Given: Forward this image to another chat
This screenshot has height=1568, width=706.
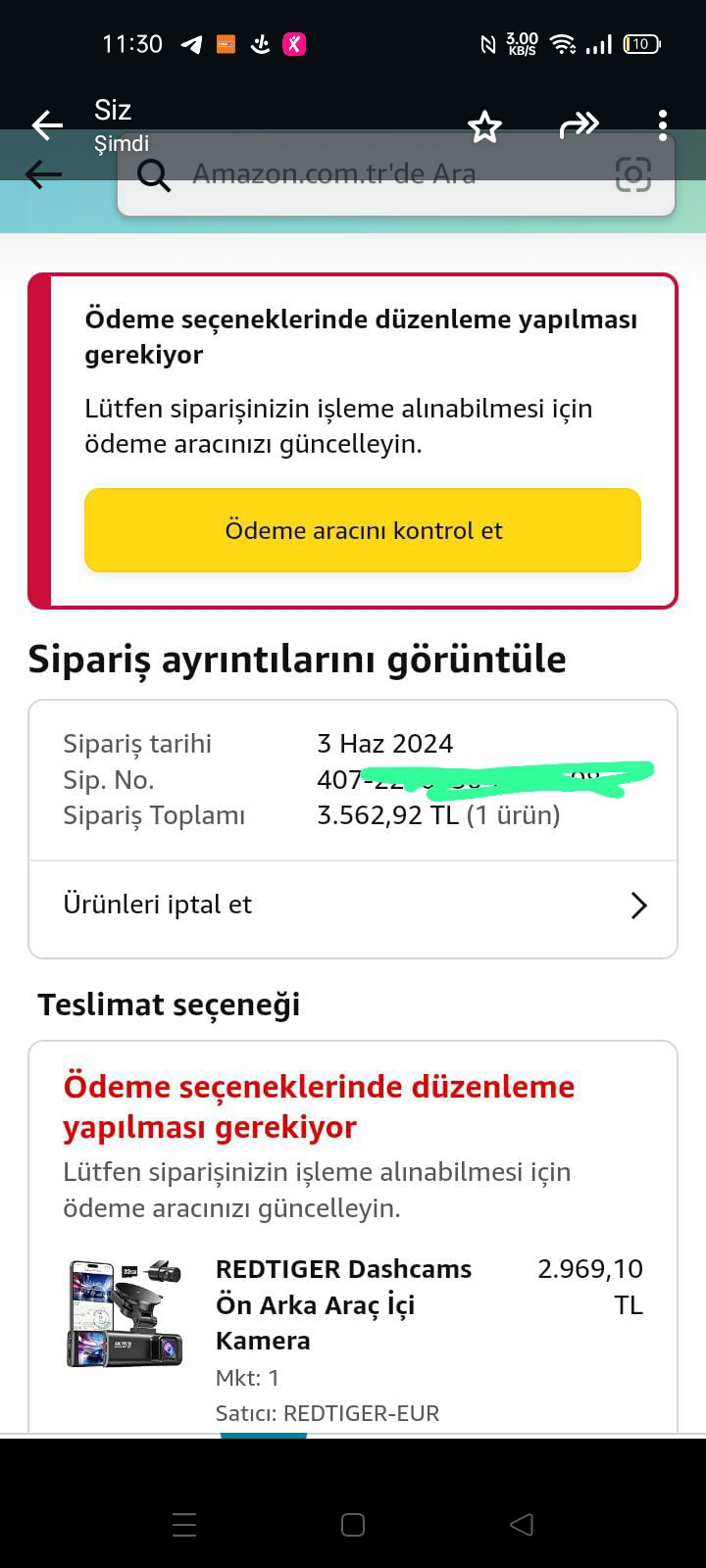Looking at the screenshot, I should point(579,125).
